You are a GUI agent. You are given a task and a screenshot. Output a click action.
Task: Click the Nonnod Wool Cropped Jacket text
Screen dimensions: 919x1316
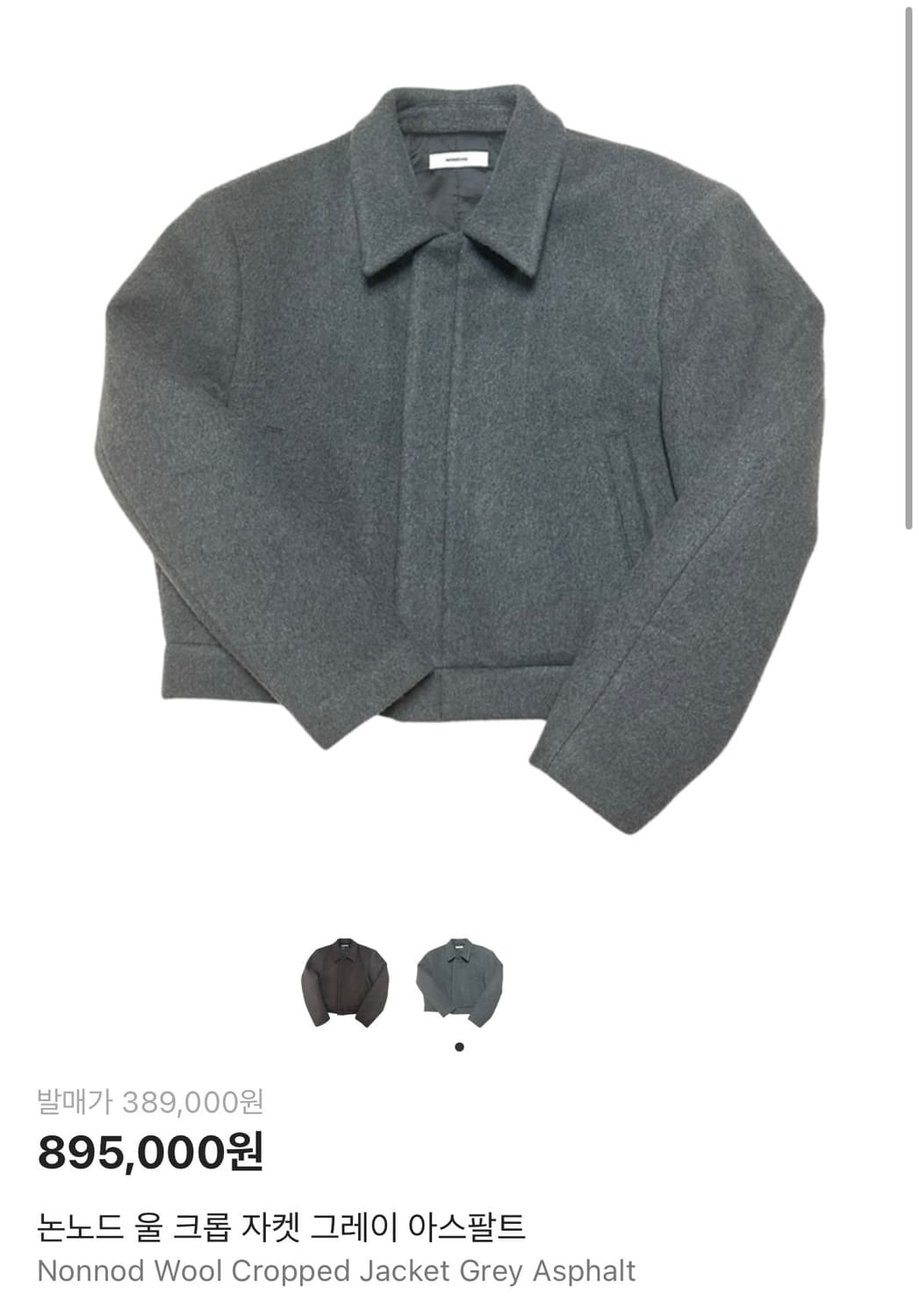[x=340, y=1278]
